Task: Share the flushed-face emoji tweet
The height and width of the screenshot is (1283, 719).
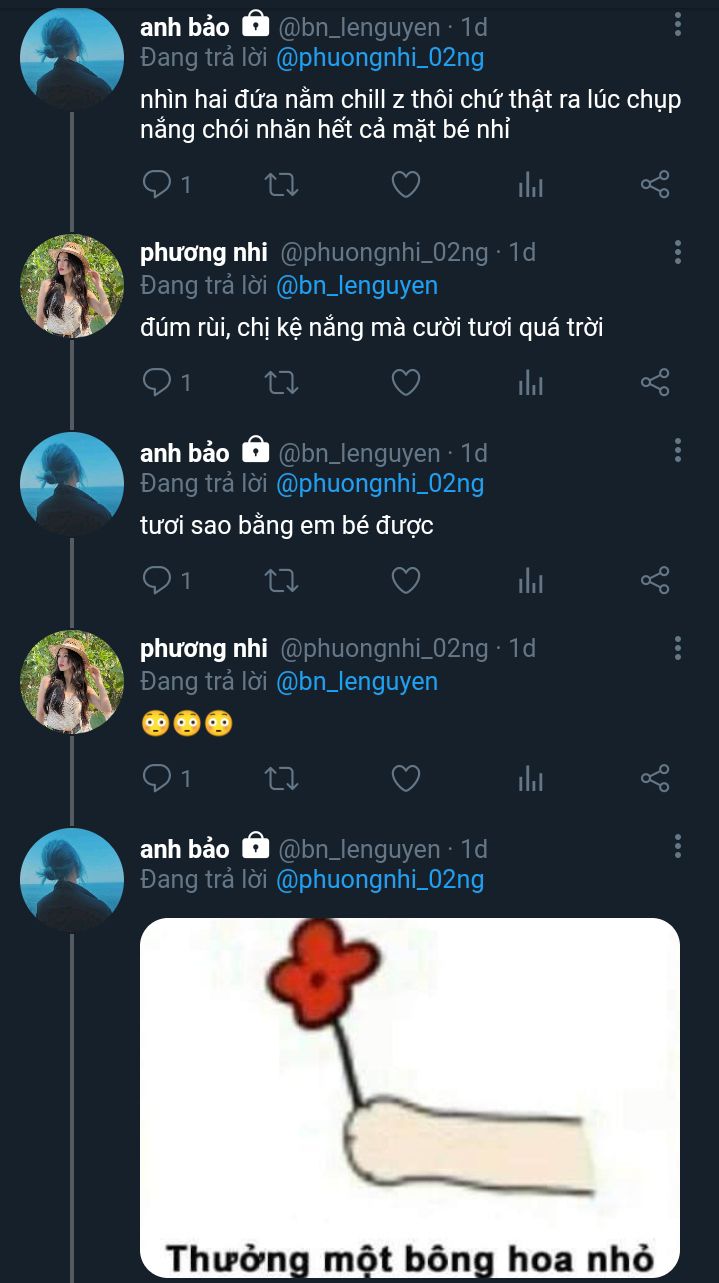Action: click(x=655, y=778)
